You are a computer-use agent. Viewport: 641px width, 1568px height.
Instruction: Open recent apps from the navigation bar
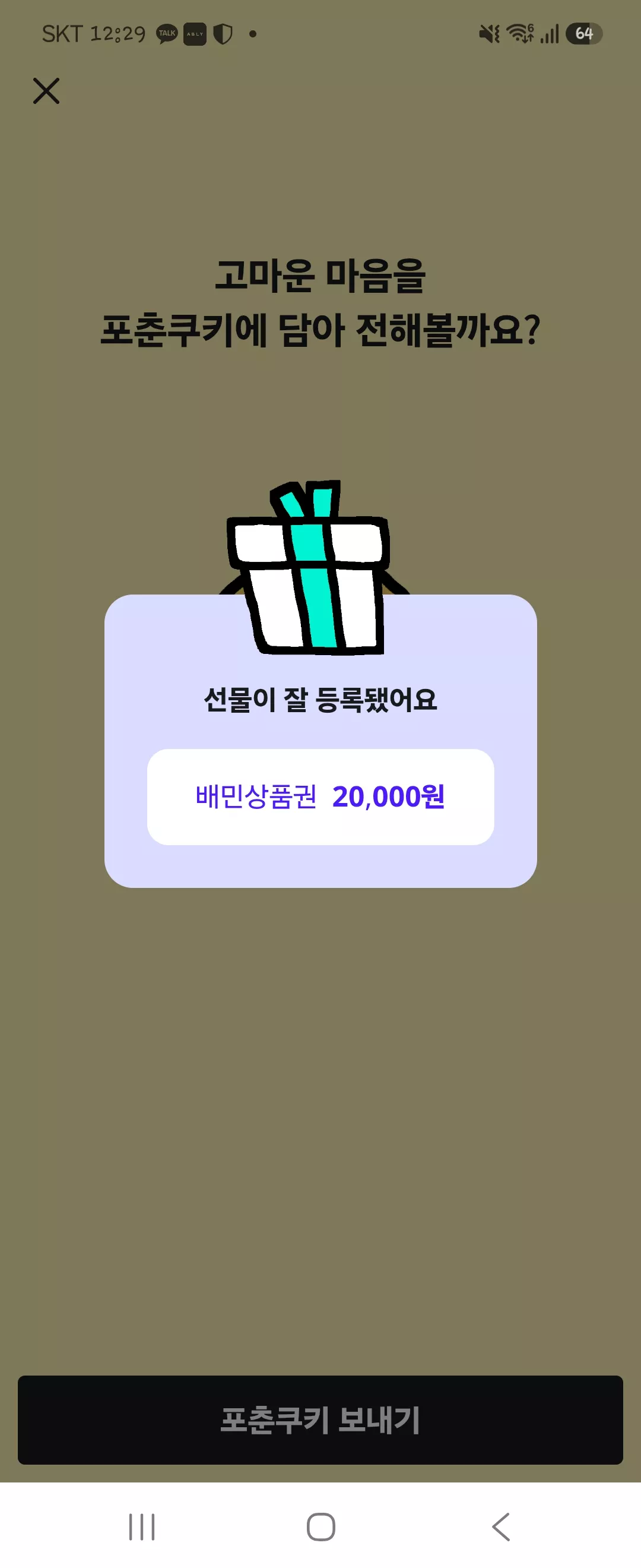click(x=142, y=1526)
